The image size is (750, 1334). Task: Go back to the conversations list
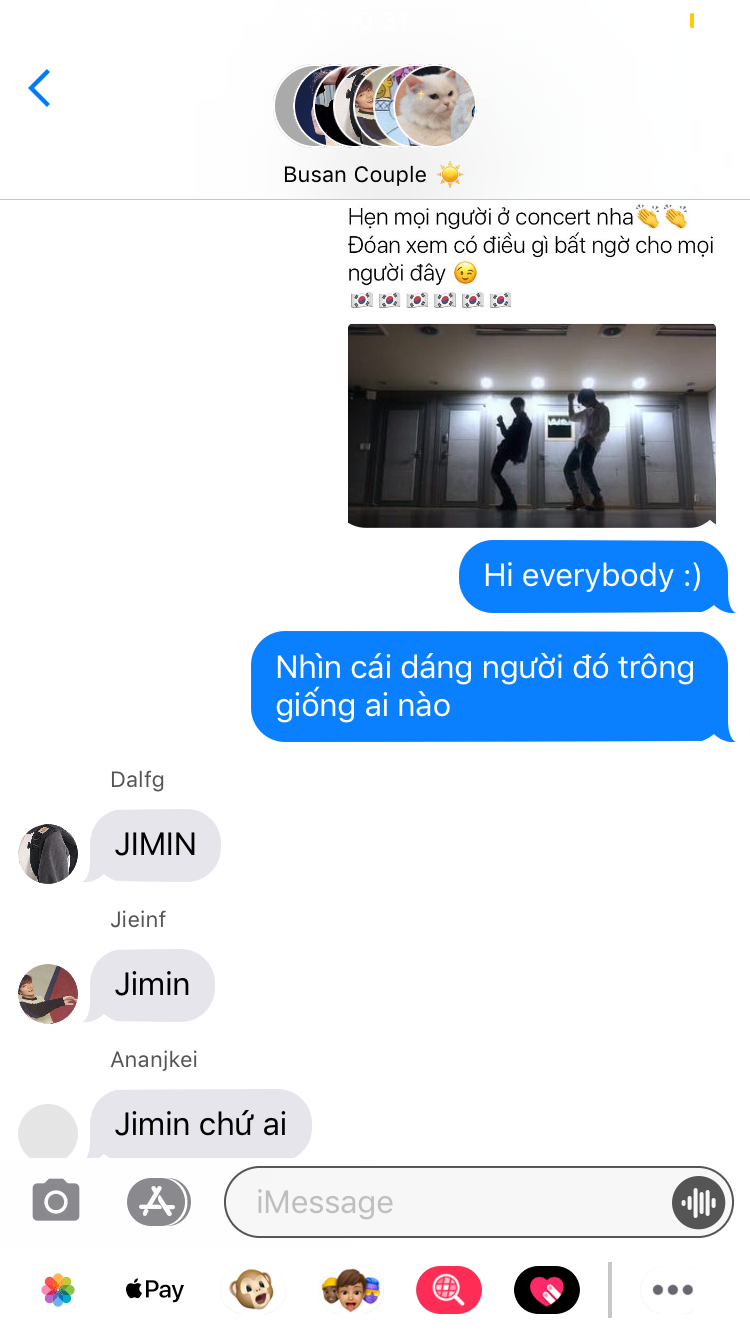point(39,88)
